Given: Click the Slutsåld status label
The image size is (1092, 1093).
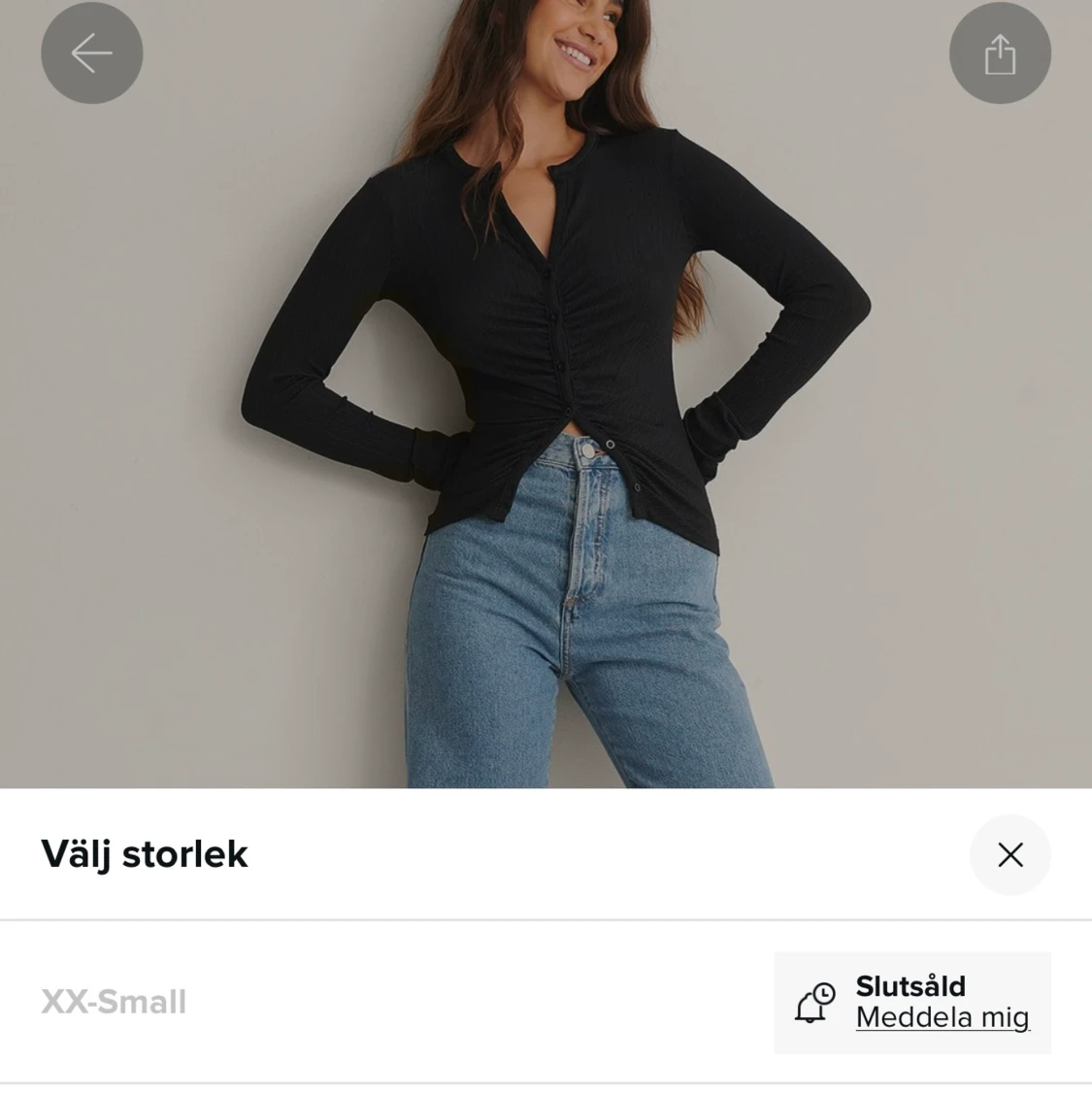Looking at the screenshot, I should (x=910, y=986).
